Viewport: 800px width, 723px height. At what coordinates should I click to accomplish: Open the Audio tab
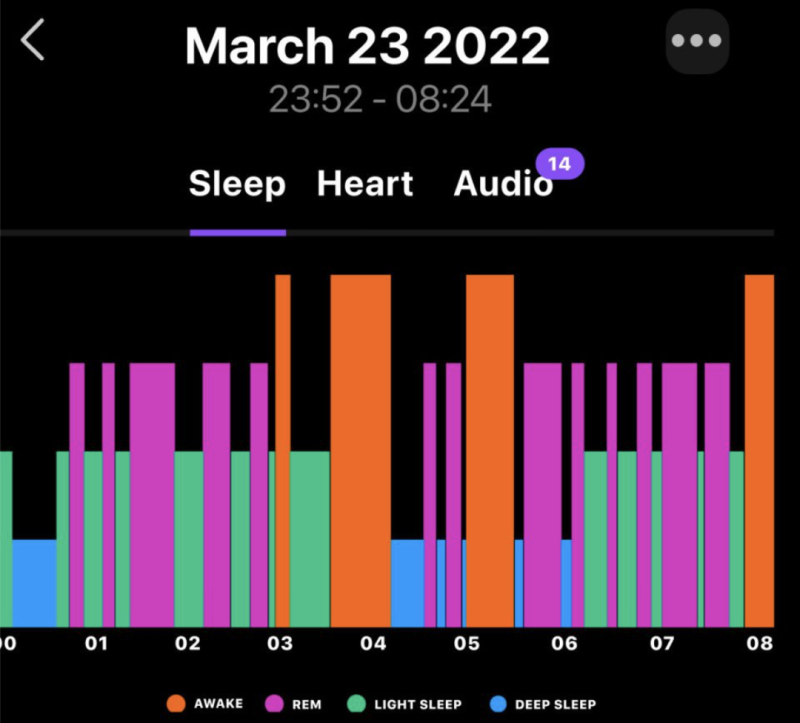(x=503, y=185)
